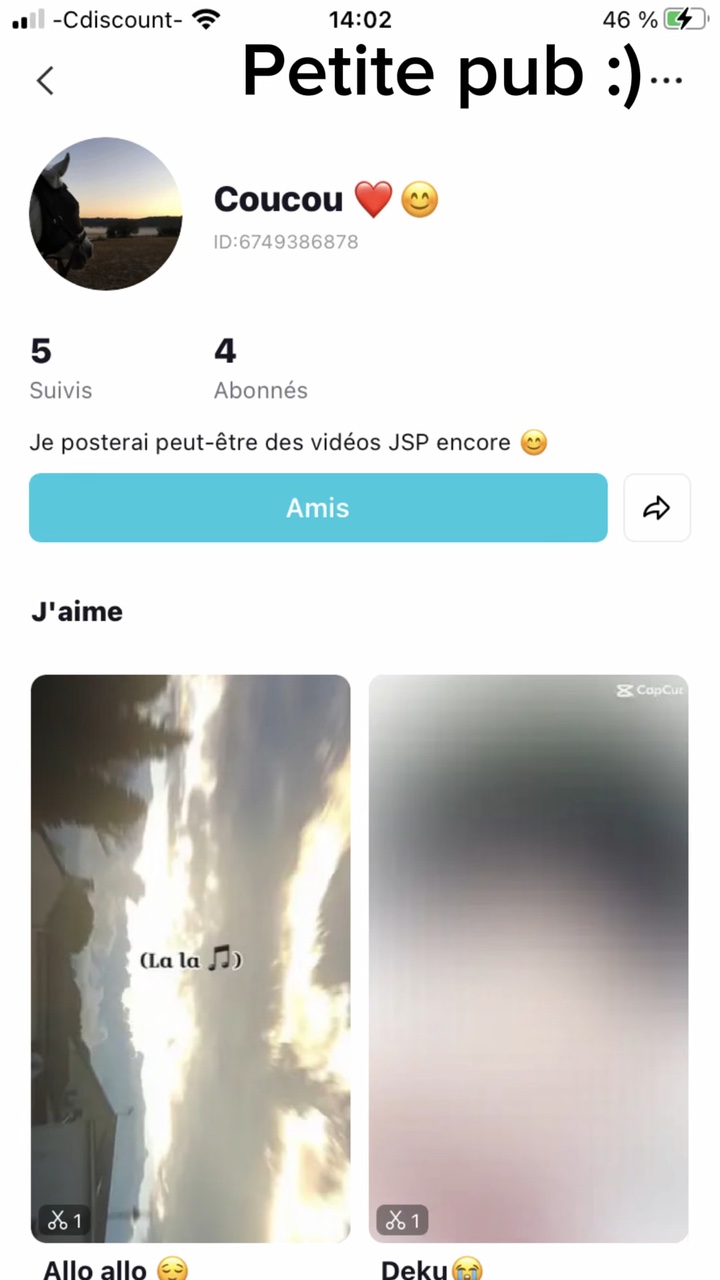720x1280 pixels.
Task: Open the three-dot overflow menu
Action: point(666,81)
